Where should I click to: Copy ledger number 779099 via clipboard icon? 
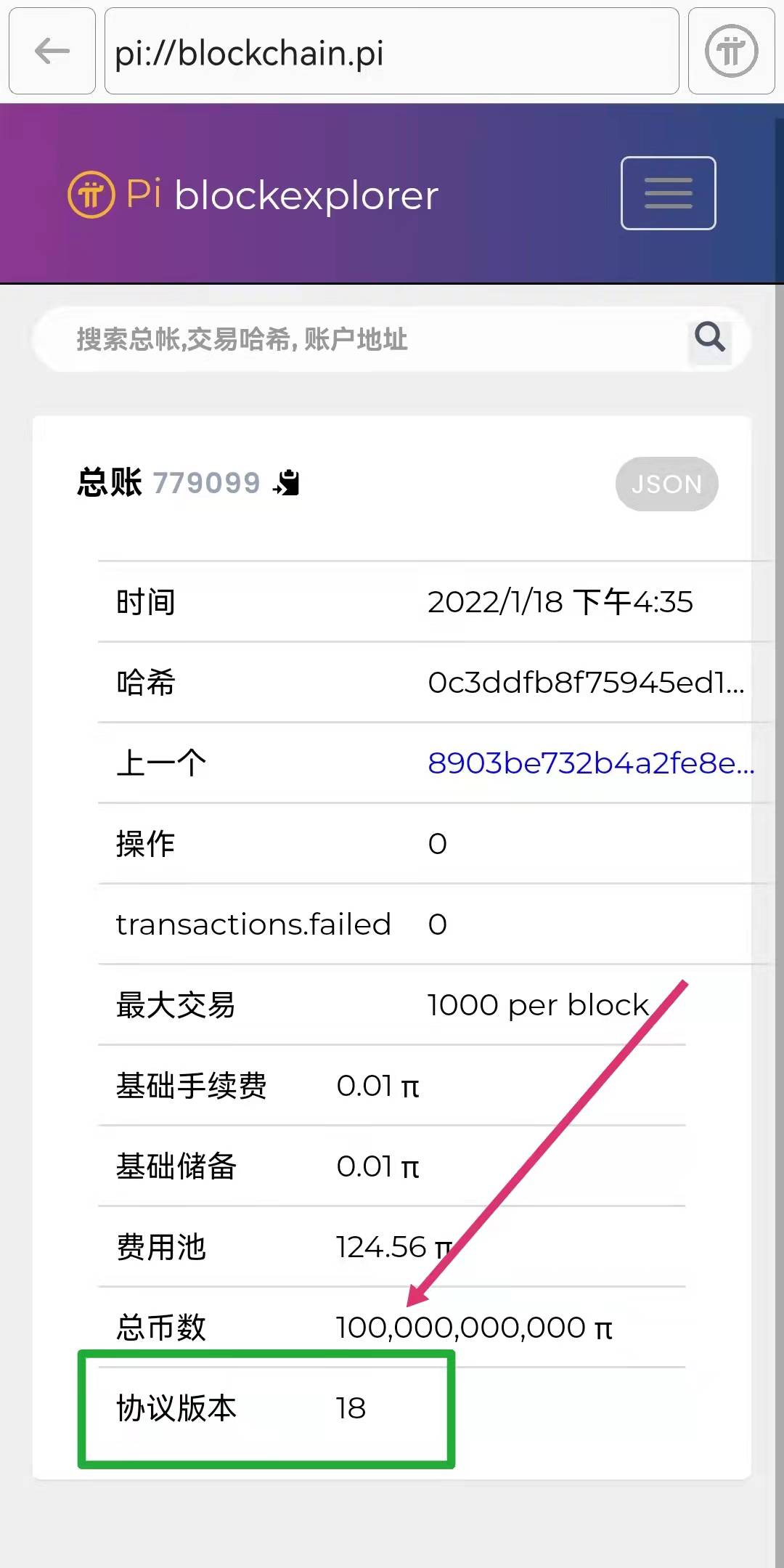287,482
